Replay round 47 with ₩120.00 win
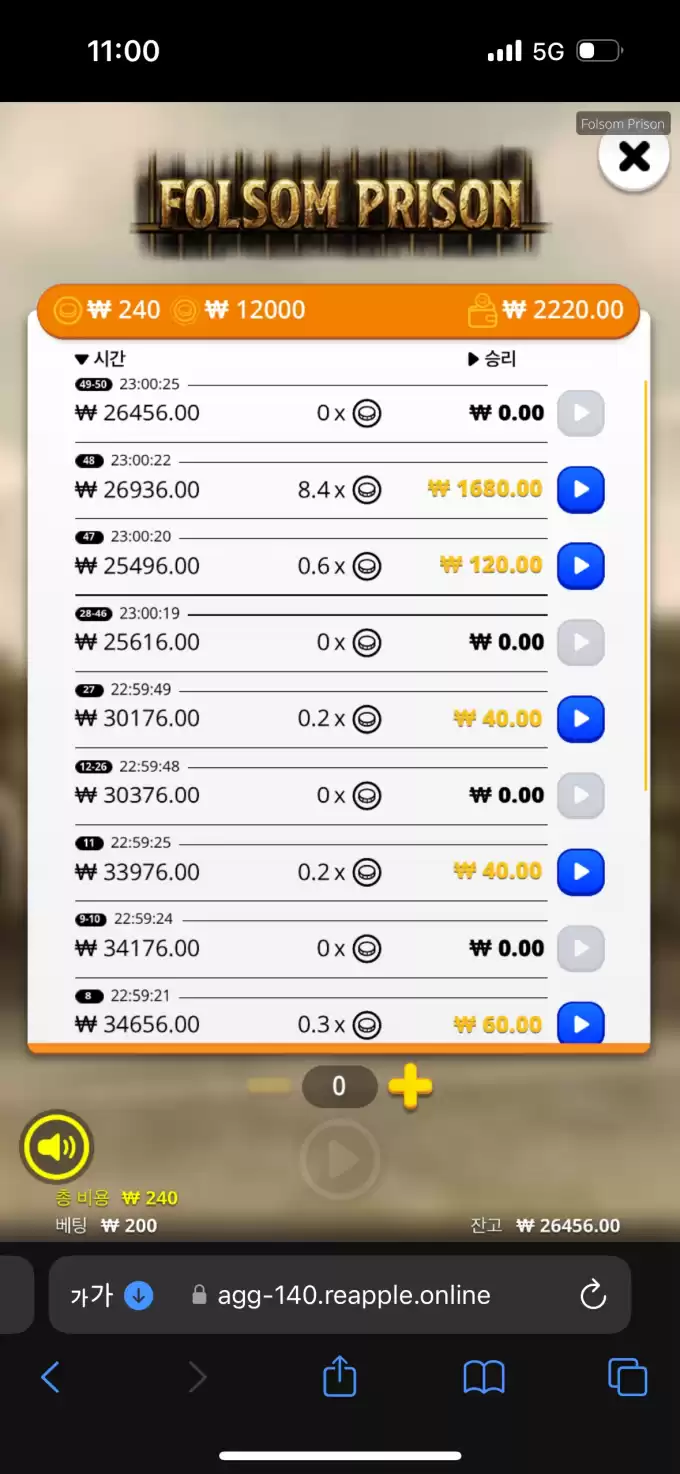 (580, 566)
